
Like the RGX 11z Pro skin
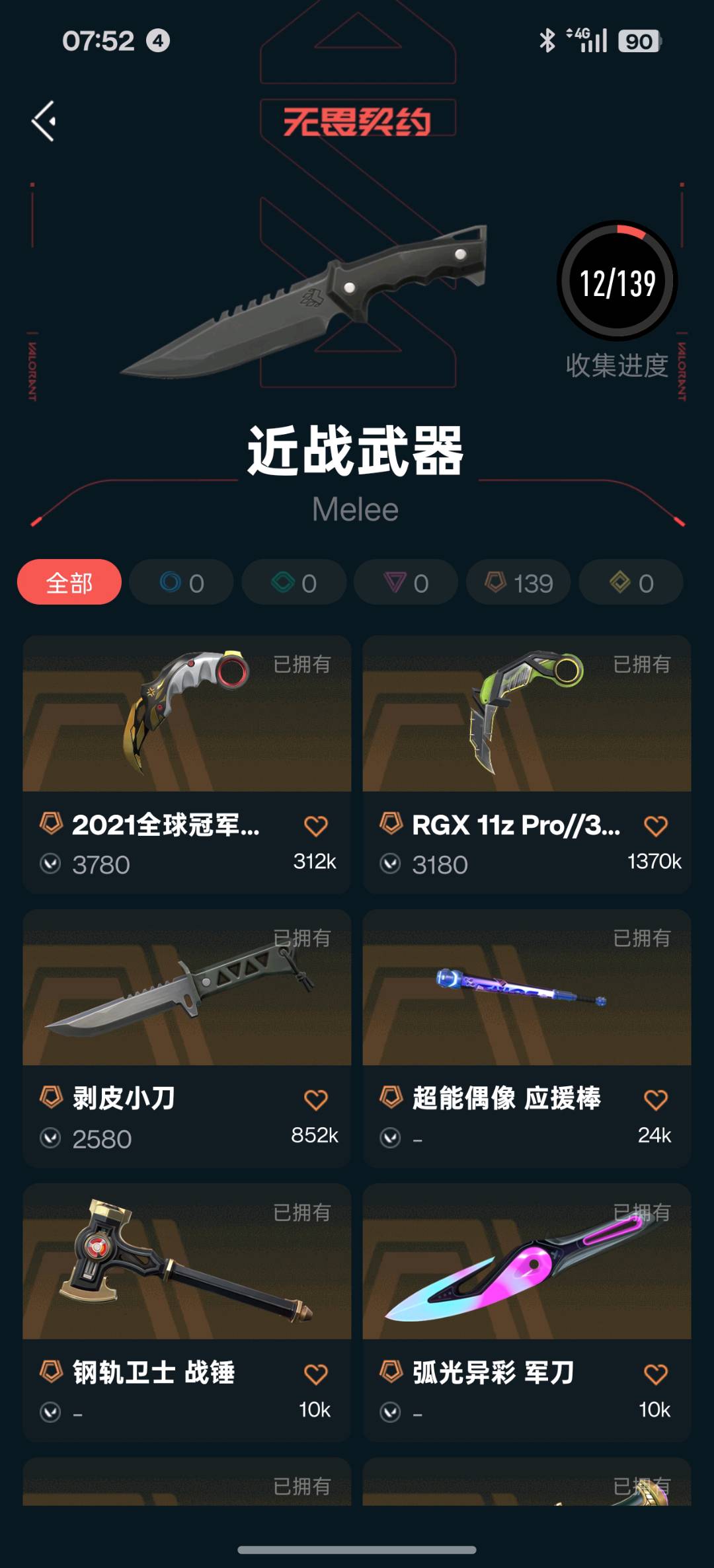tap(656, 825)
